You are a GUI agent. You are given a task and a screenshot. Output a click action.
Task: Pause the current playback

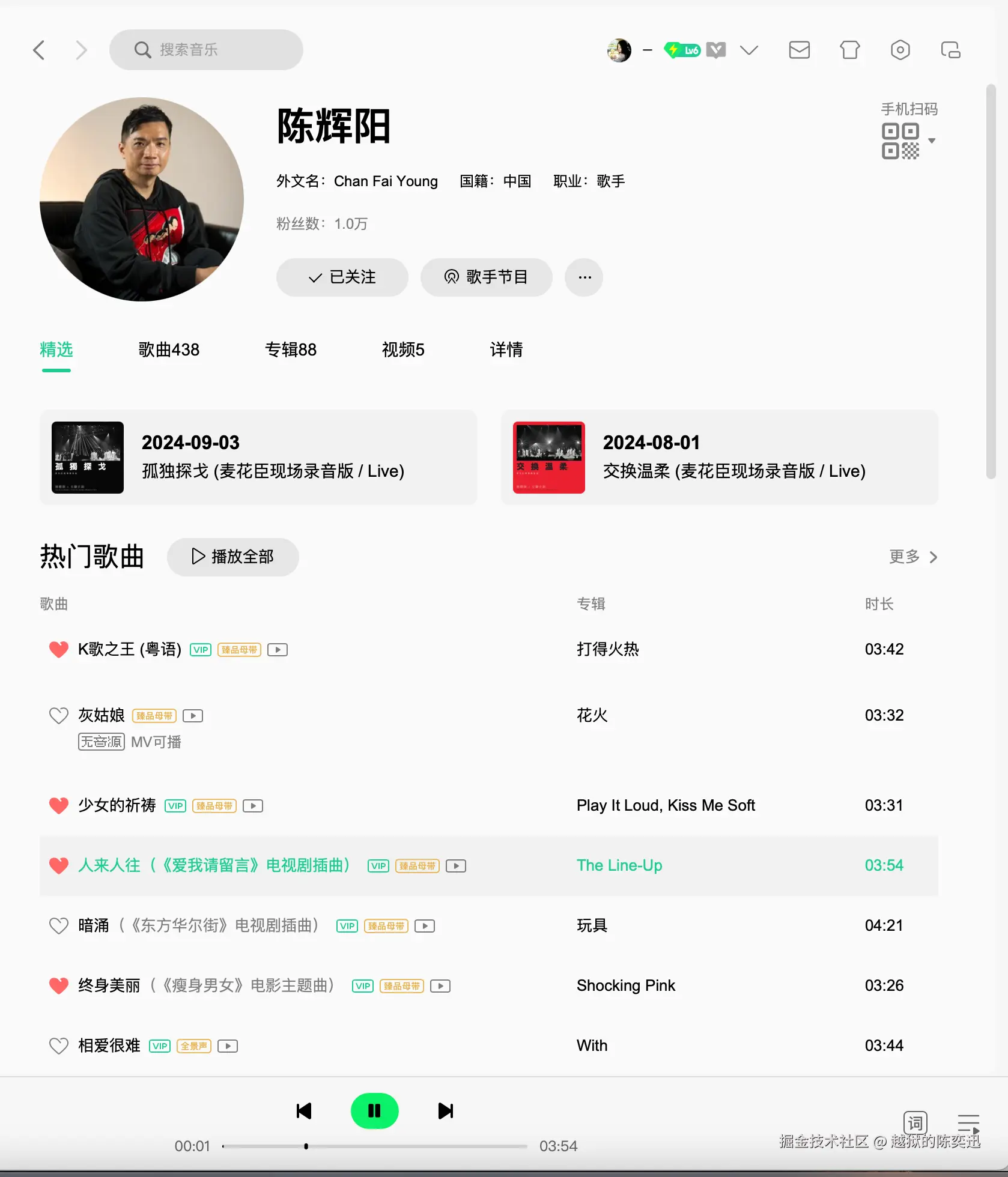tap(374, 1111)
